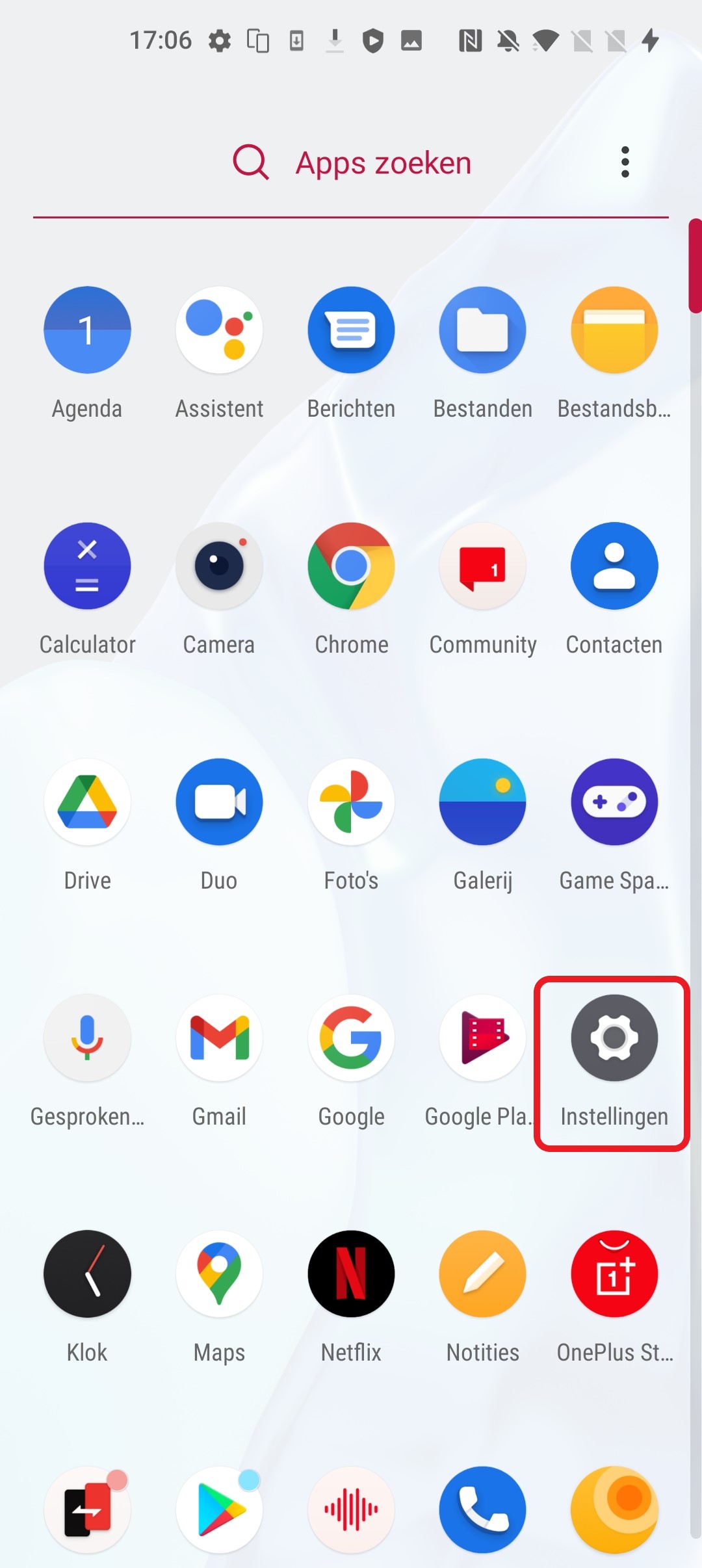The height and width of the screenshot is (1568, 702).
Task: Open the Berichten messaging app
Action: [x=351, y=330]
